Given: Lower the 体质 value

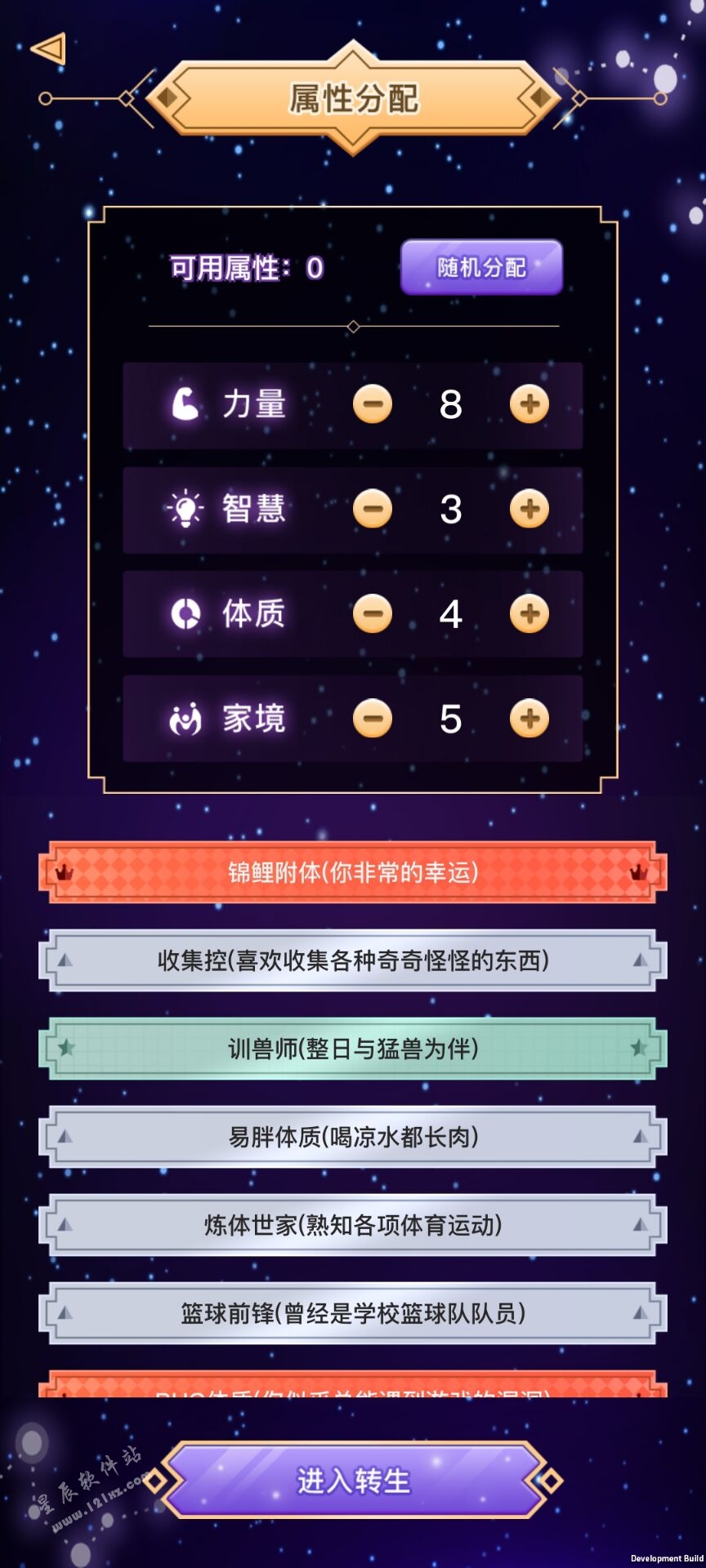Looking at the screenshot, I should (373, 613).
